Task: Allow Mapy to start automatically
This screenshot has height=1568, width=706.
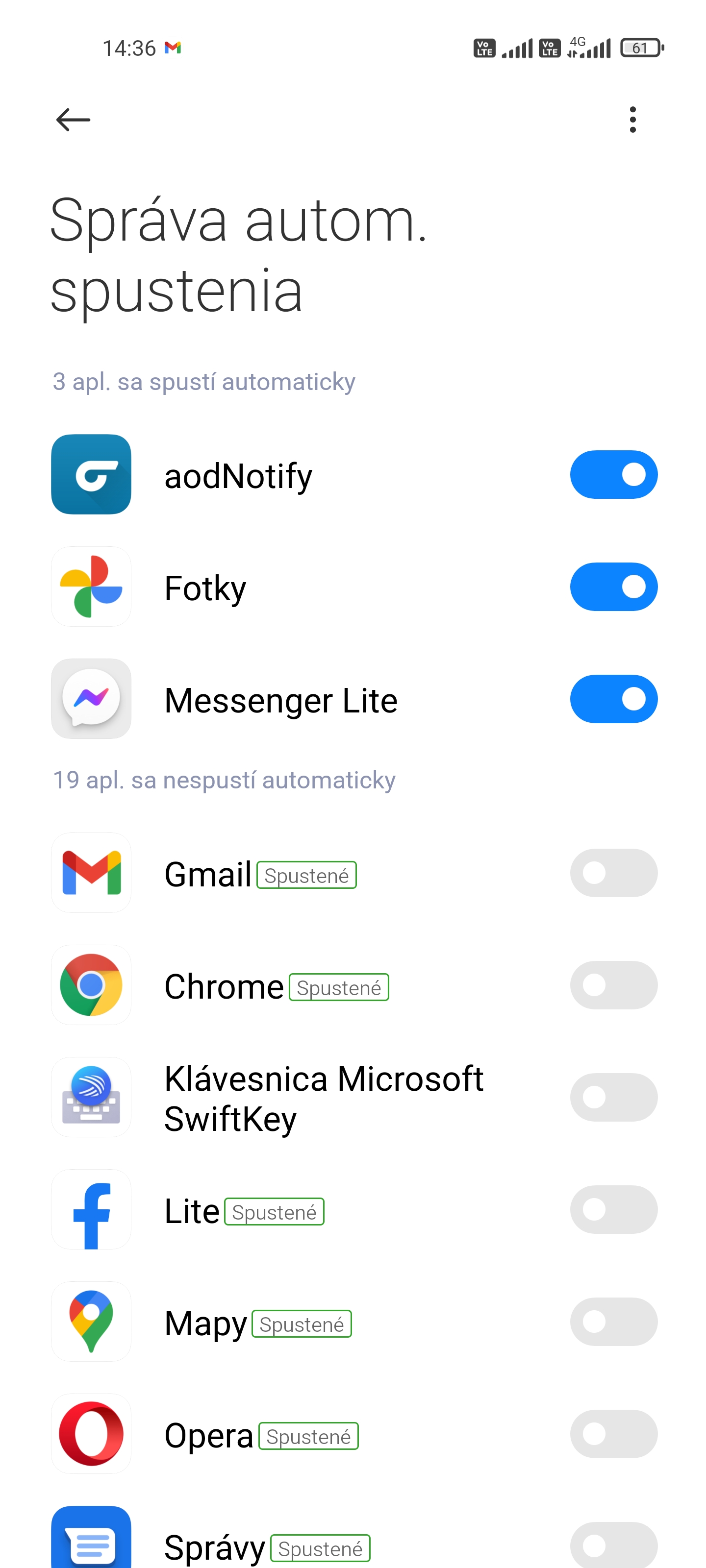Action: pyautogui.click(x=613, y=1322)
